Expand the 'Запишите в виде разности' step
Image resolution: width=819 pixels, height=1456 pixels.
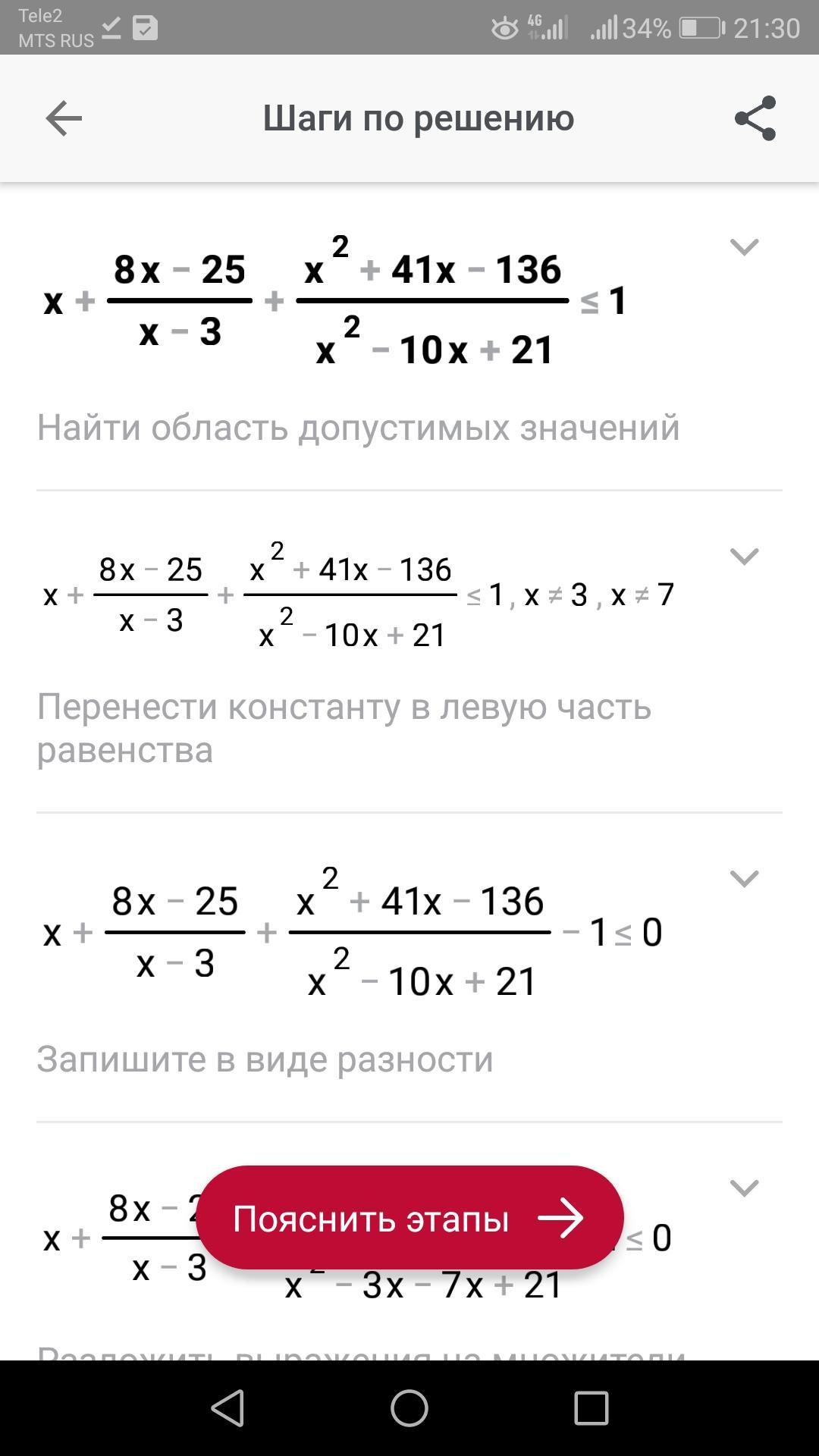click(x=744, y=879)
